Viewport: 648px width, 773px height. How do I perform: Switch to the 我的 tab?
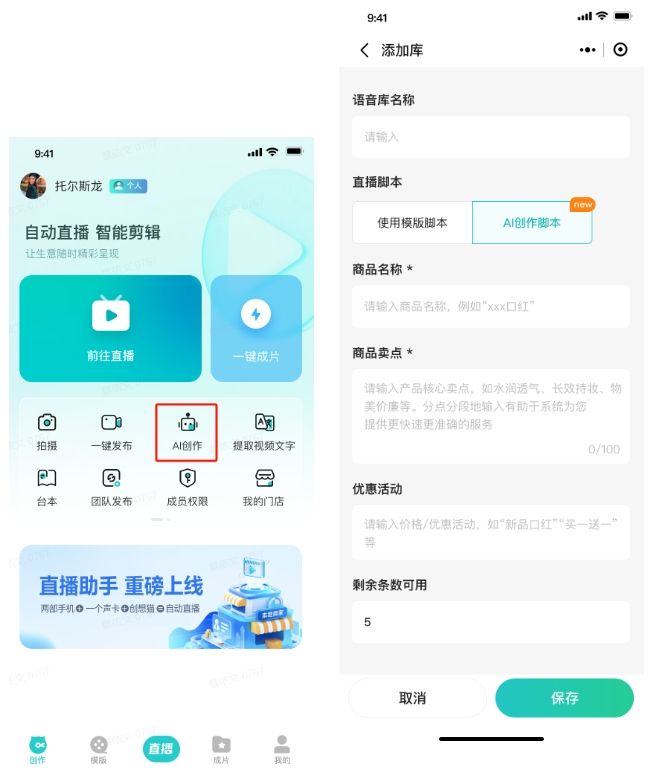point(282,749)
